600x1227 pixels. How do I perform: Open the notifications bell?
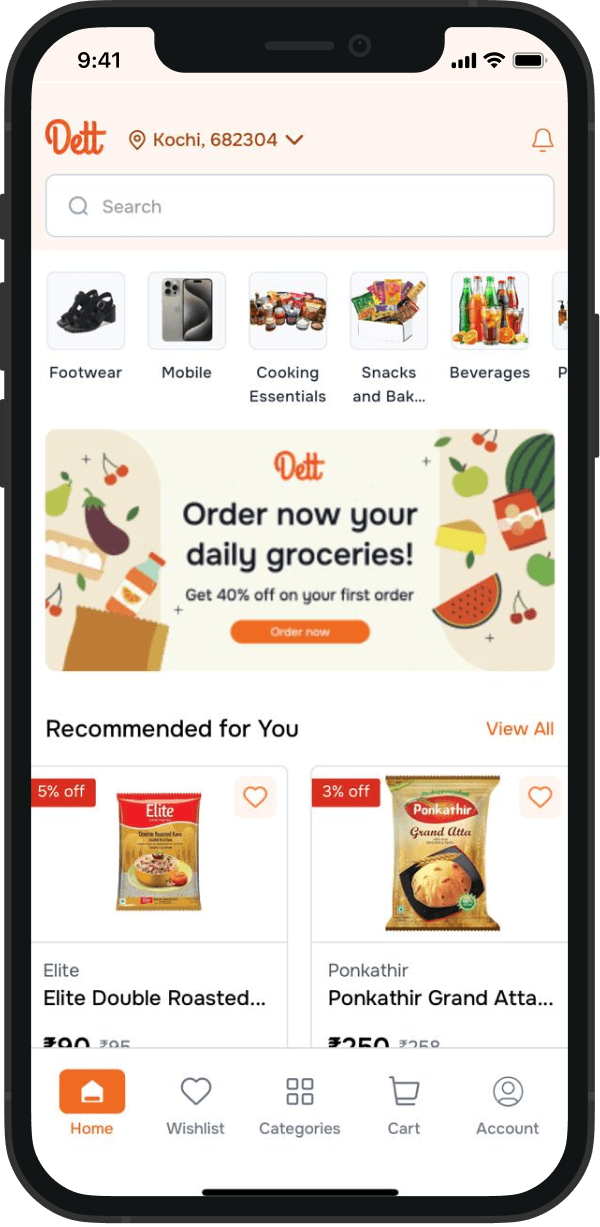(x=542, y=140)
